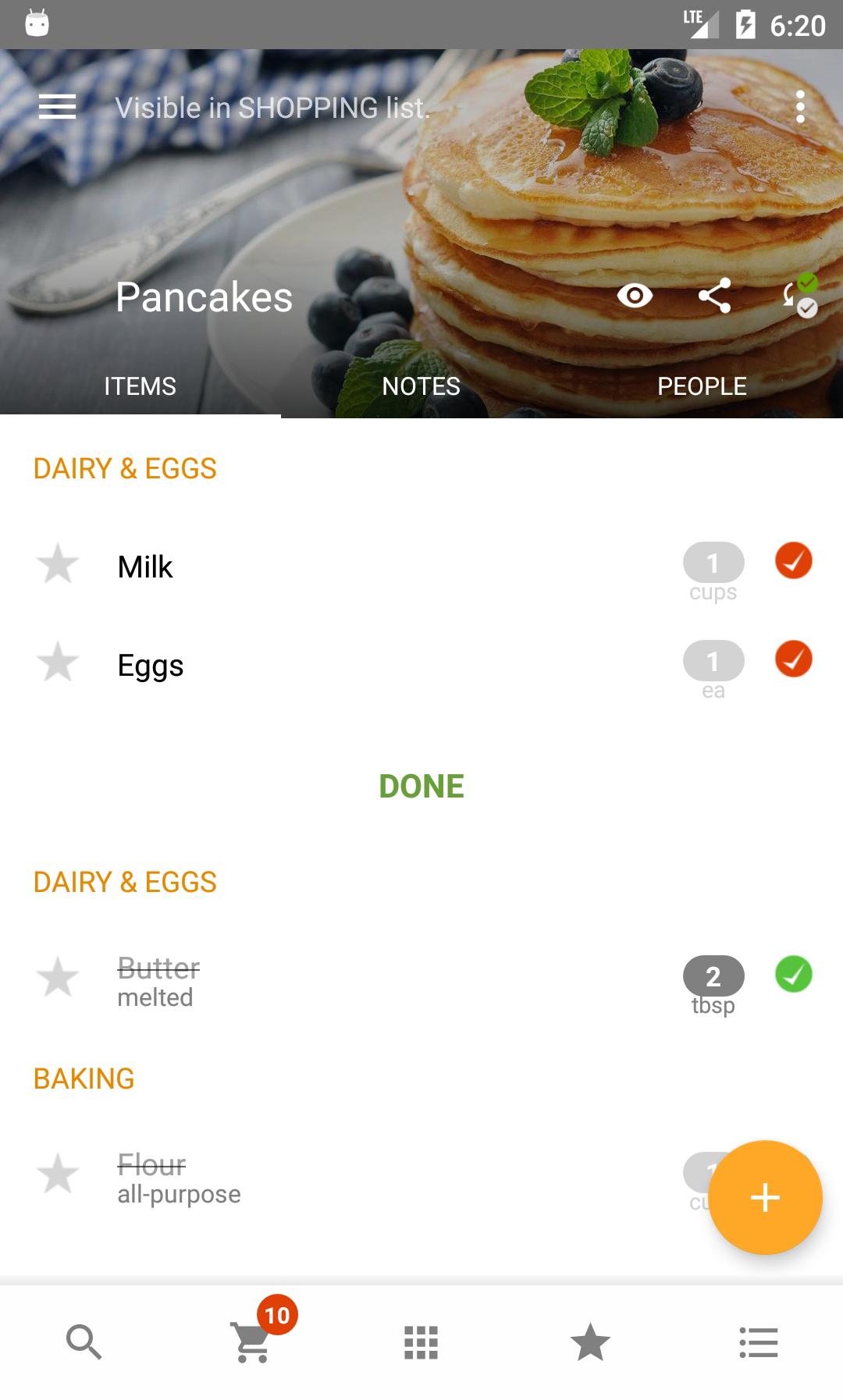Open the grid view in bottom bar
This screenshot has width=843, height=1400.
pos(421,1342)
